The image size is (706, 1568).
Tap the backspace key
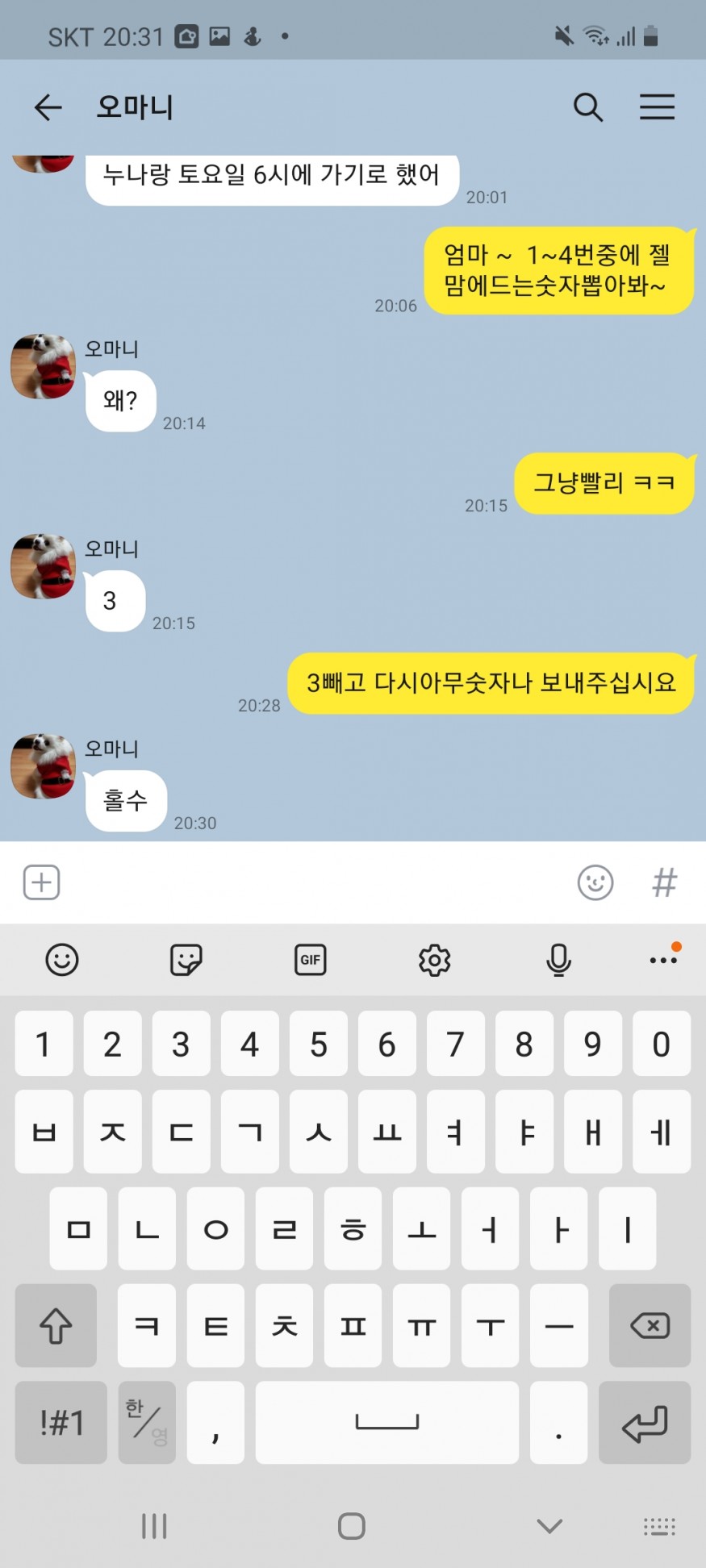[650, 1325]
